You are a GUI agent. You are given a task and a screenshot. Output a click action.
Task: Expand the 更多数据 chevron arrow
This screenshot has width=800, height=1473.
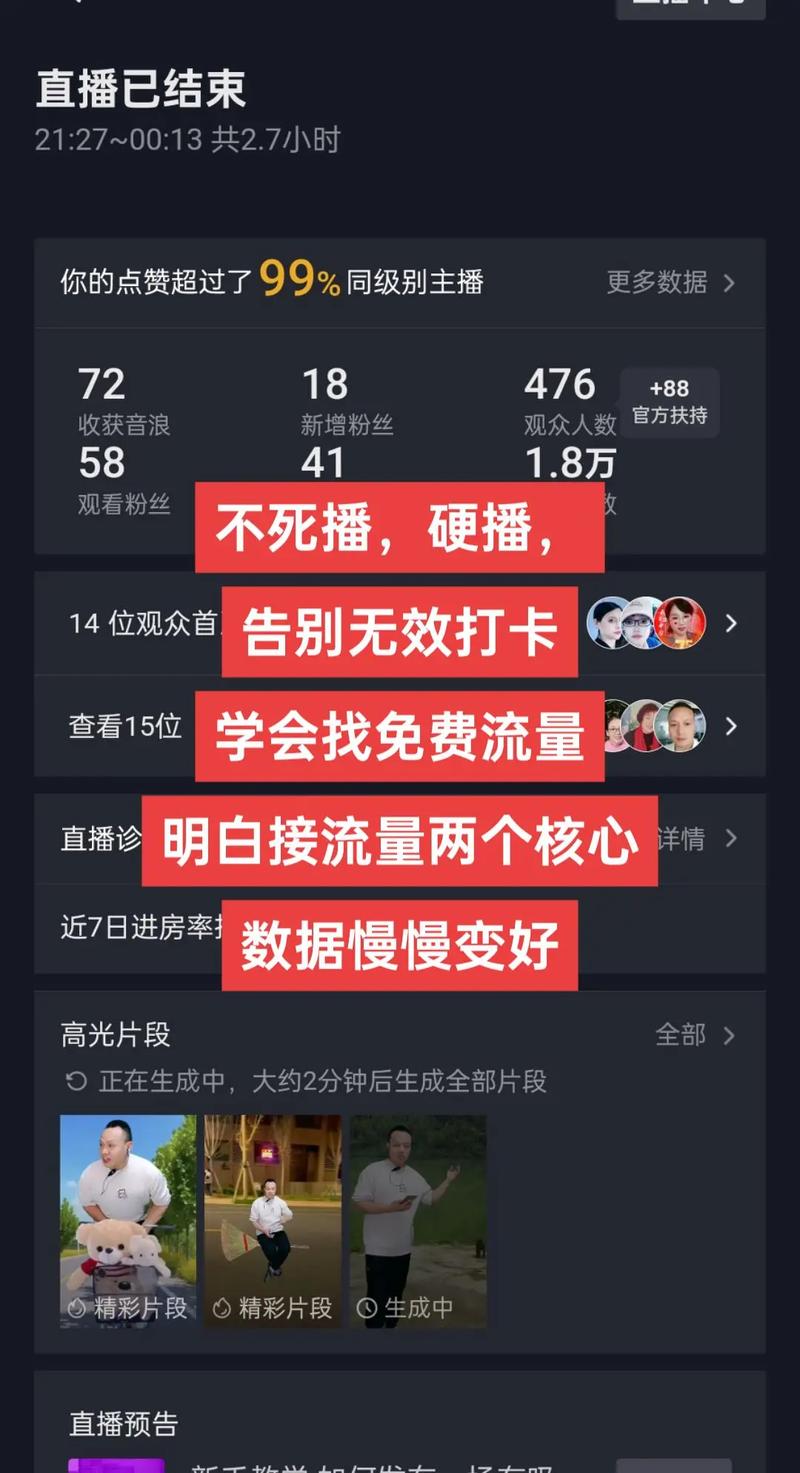[x=731, y=283]
